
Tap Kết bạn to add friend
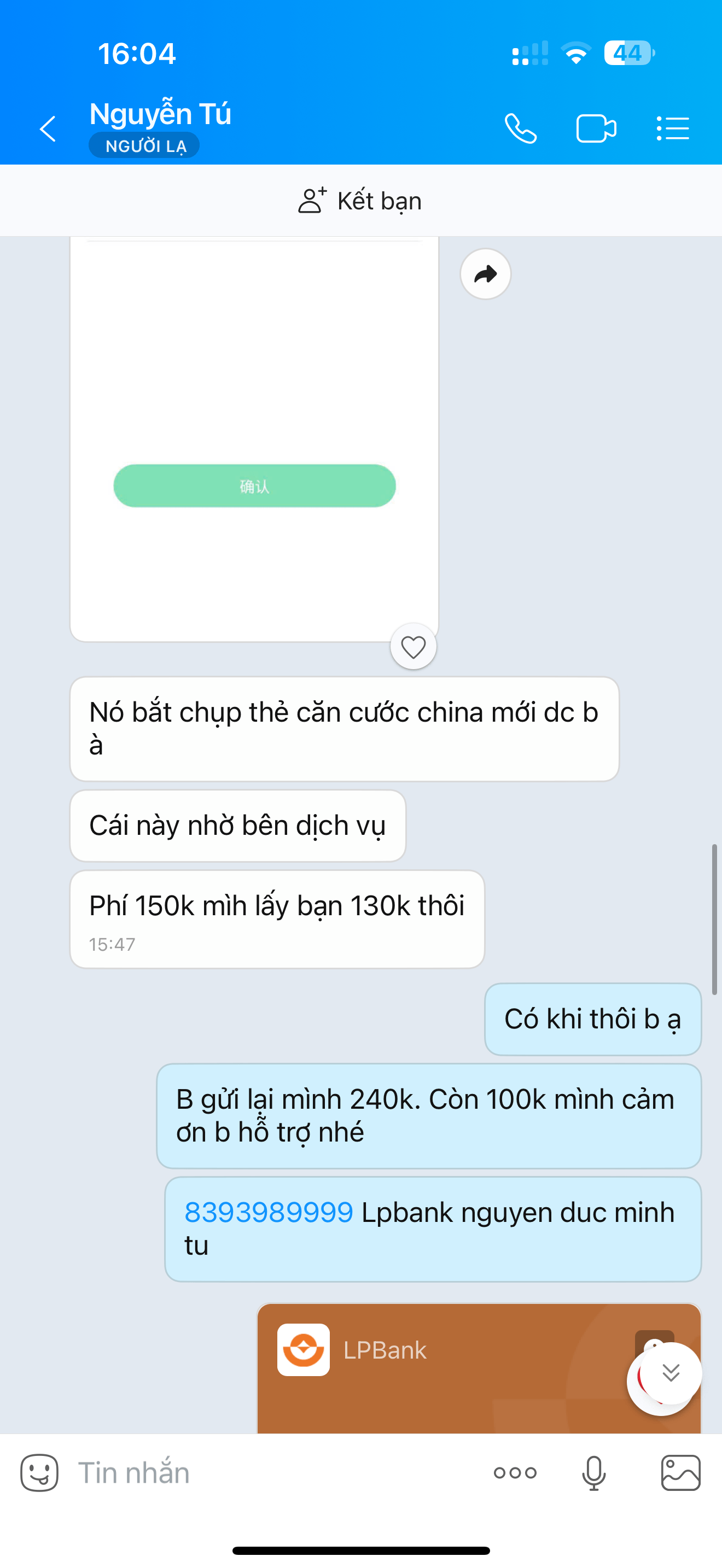coord(360,200)
